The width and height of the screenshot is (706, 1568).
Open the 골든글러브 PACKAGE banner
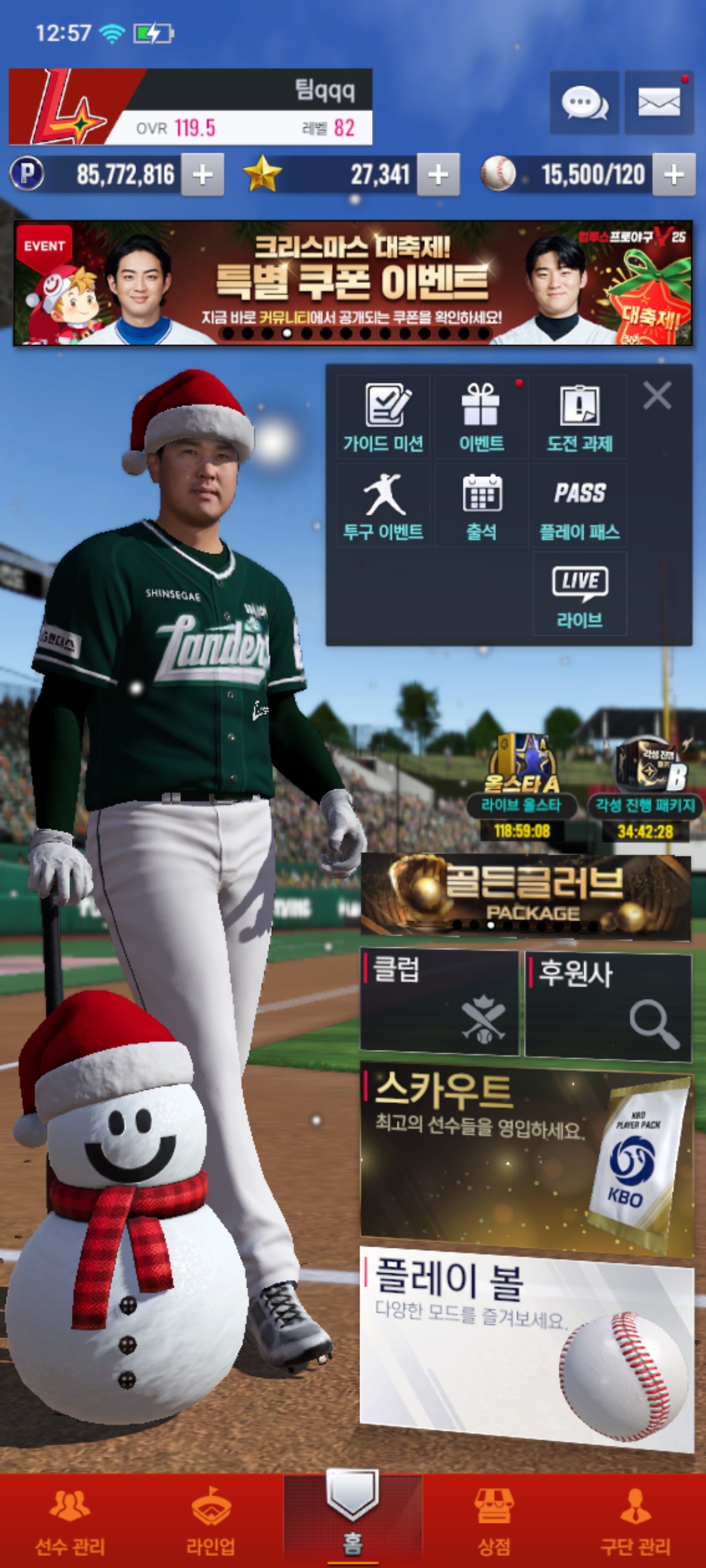(526, 896)
